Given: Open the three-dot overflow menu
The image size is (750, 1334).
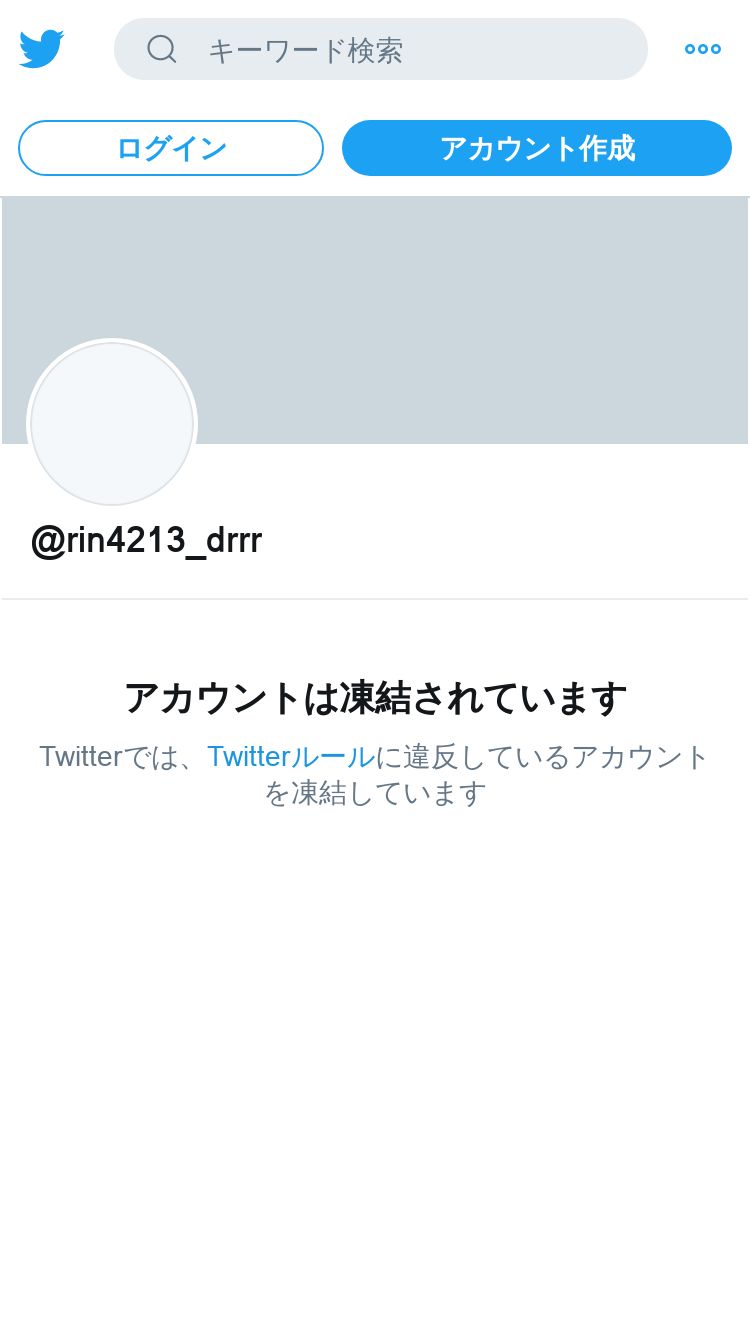Looking at the screenshot, I should click(x=702, y=49).
